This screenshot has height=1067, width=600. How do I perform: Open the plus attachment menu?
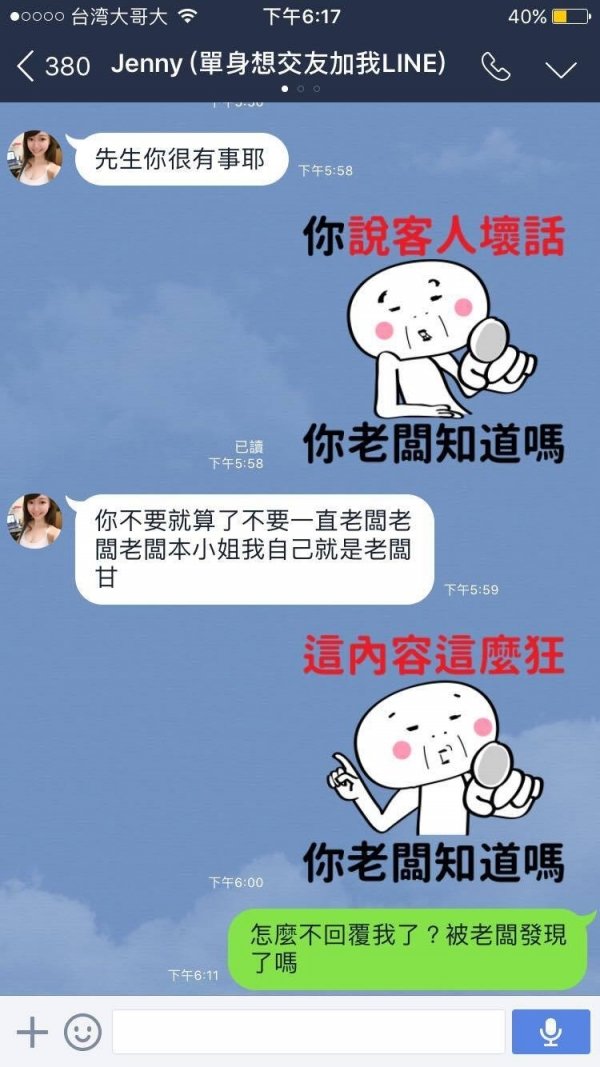tap(32, 1031)
